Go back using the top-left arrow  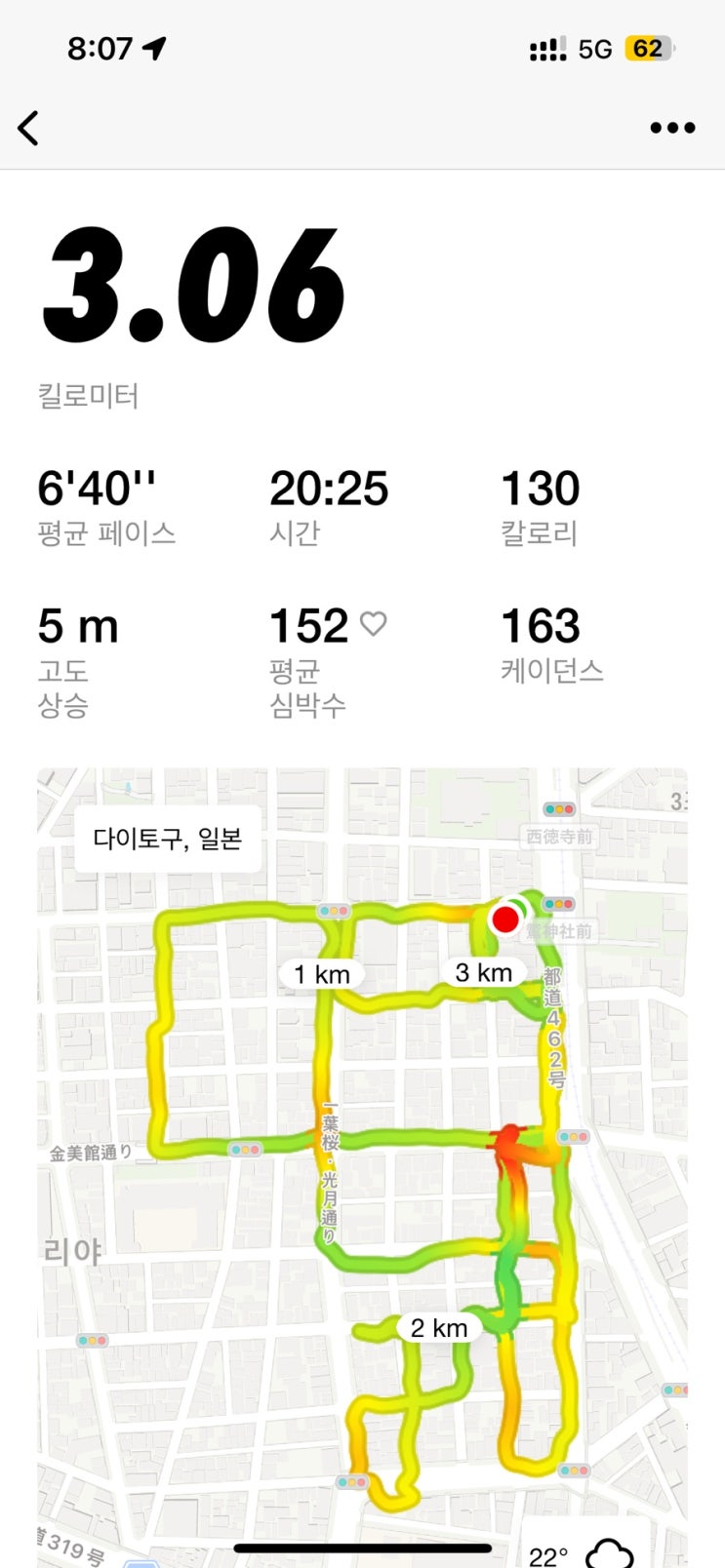click(28, 128)
